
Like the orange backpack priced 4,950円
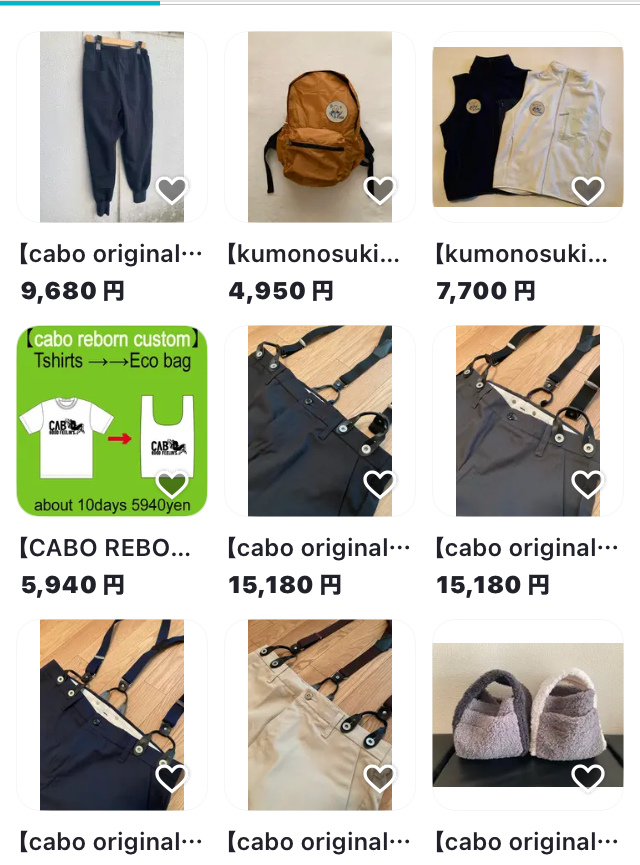380,190
